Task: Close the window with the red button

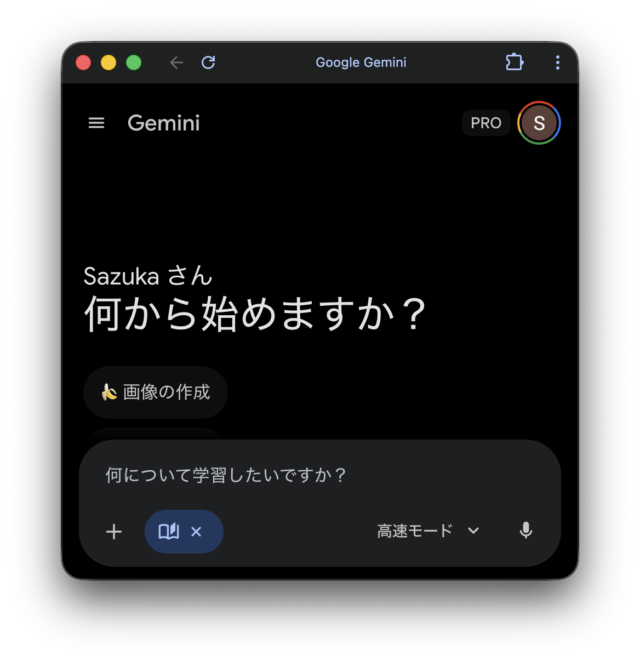Action: [x=83, y=62]
